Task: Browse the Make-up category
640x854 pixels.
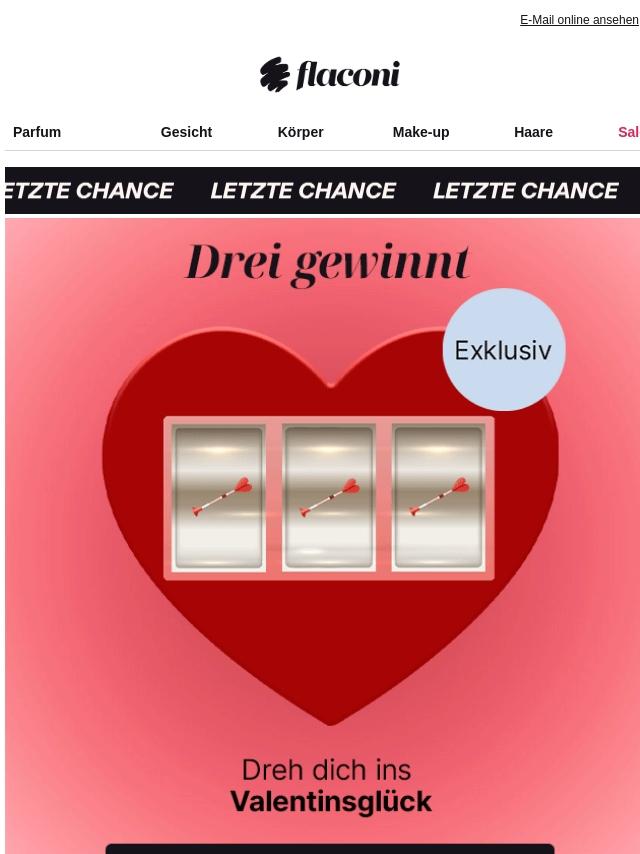Action: tap(420, 132)
